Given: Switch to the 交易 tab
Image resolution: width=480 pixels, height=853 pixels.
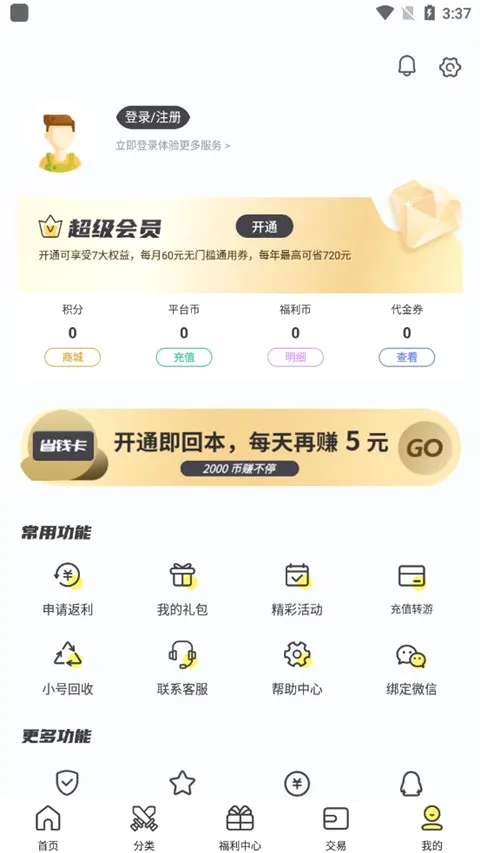Looking at the screenshot, I should 336,827.
